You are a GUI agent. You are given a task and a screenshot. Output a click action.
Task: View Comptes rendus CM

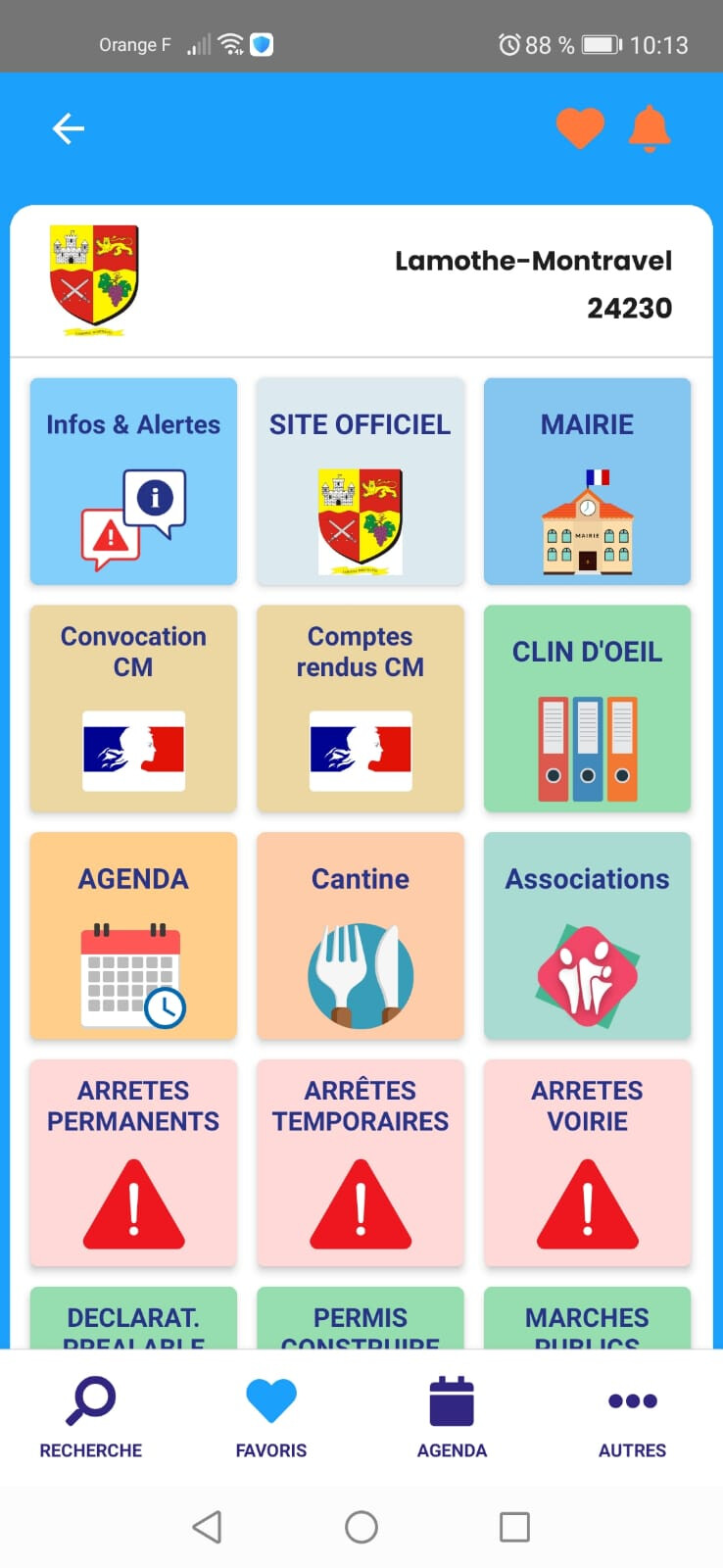(361, 709)
